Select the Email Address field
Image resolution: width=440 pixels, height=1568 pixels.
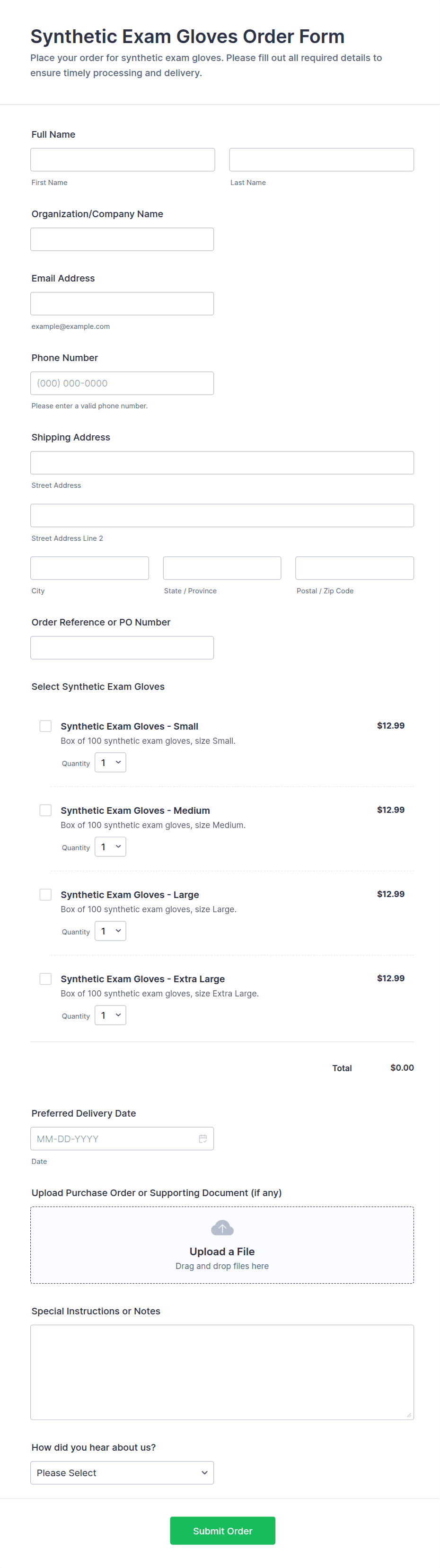click(x=122, y=304)
